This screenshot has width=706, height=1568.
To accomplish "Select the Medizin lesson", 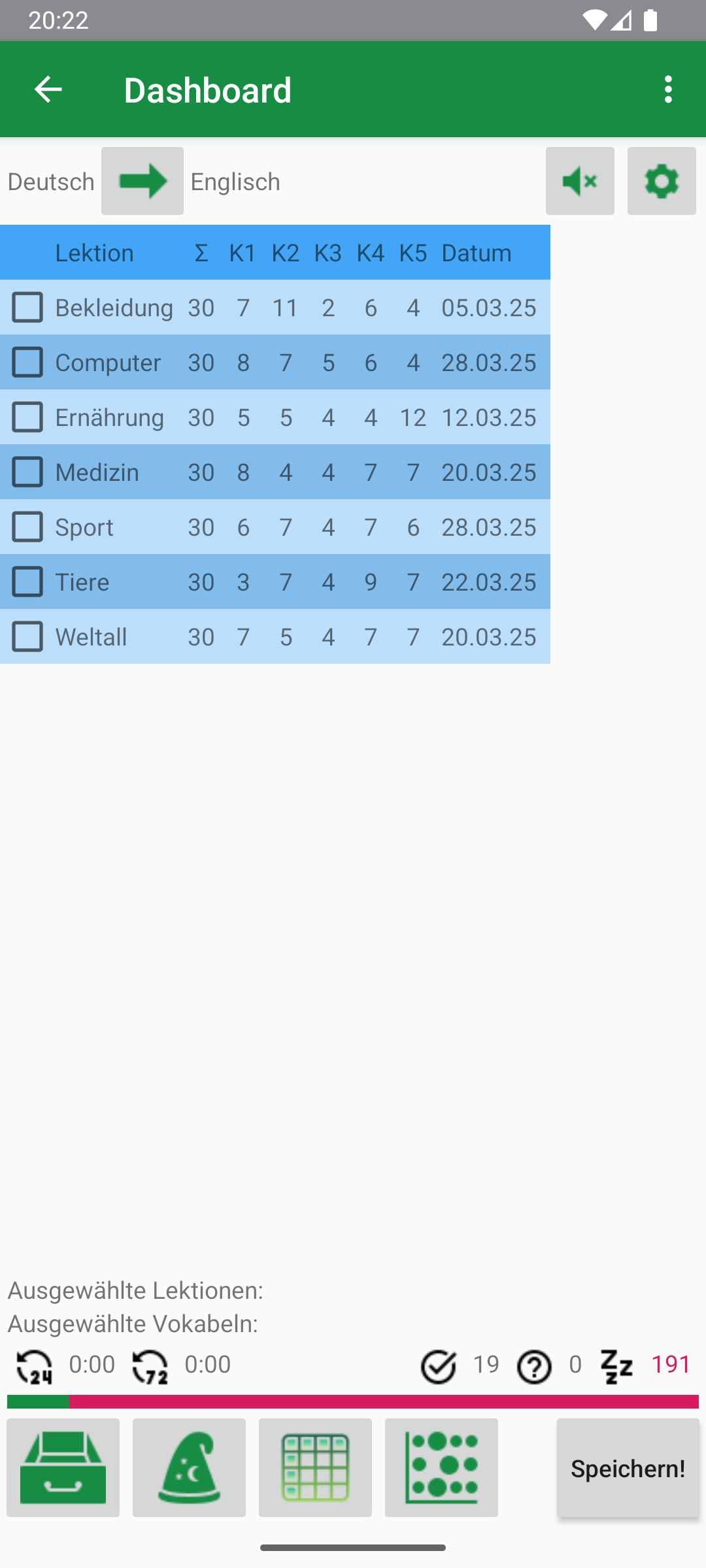I will [x=27, y=472].
